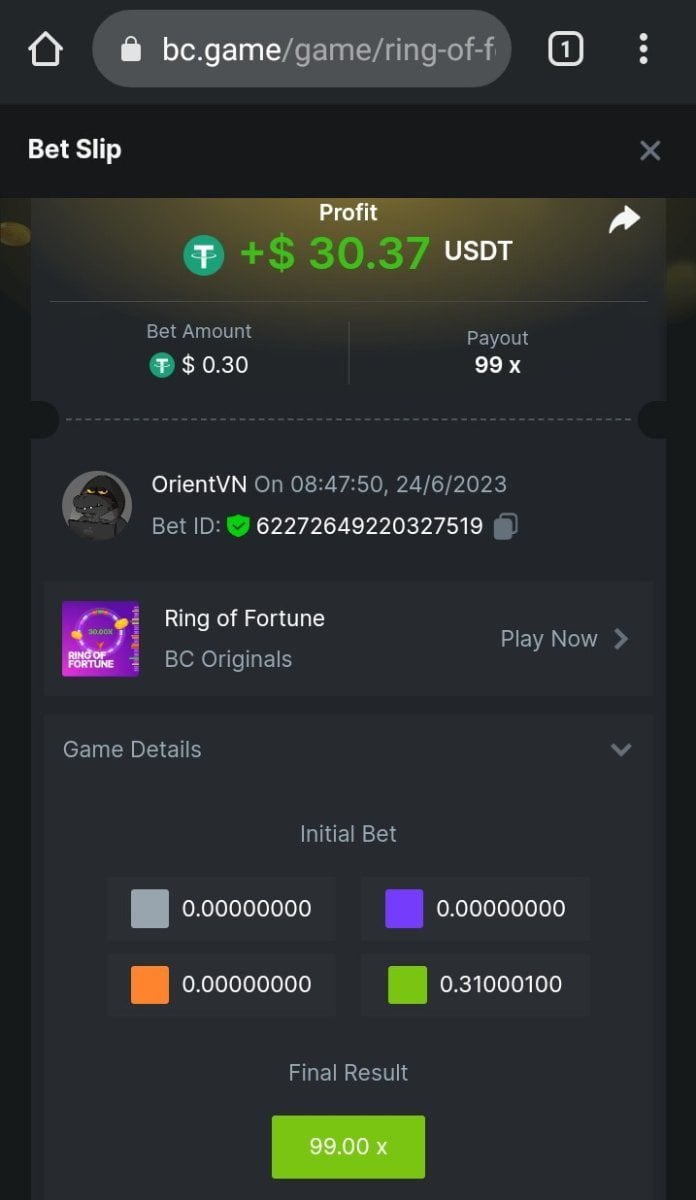
Task: Copy the Bet ID
Action: (506, 526)
